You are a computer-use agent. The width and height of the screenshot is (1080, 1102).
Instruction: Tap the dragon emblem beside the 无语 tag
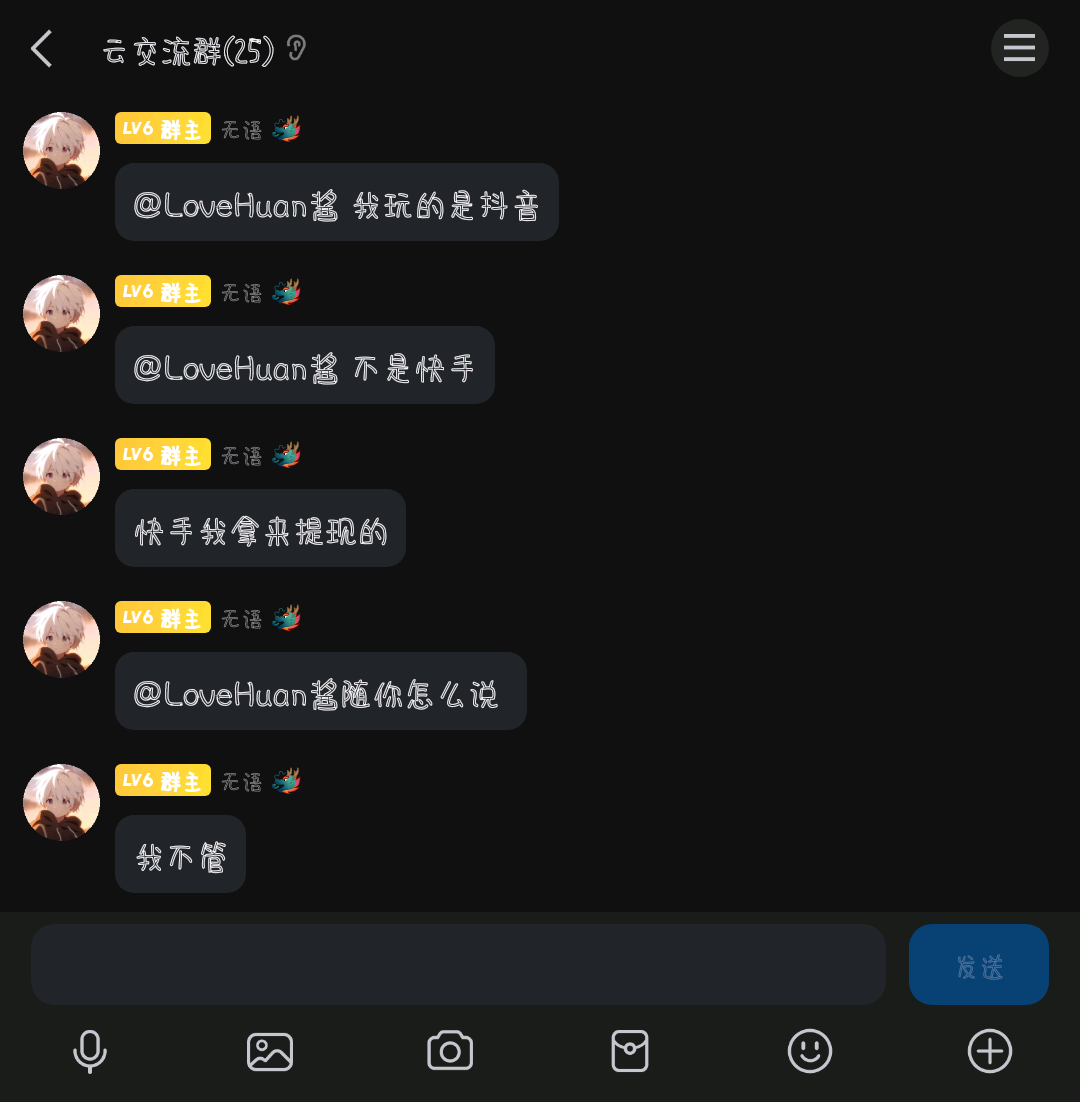click(x=286, y=128)
